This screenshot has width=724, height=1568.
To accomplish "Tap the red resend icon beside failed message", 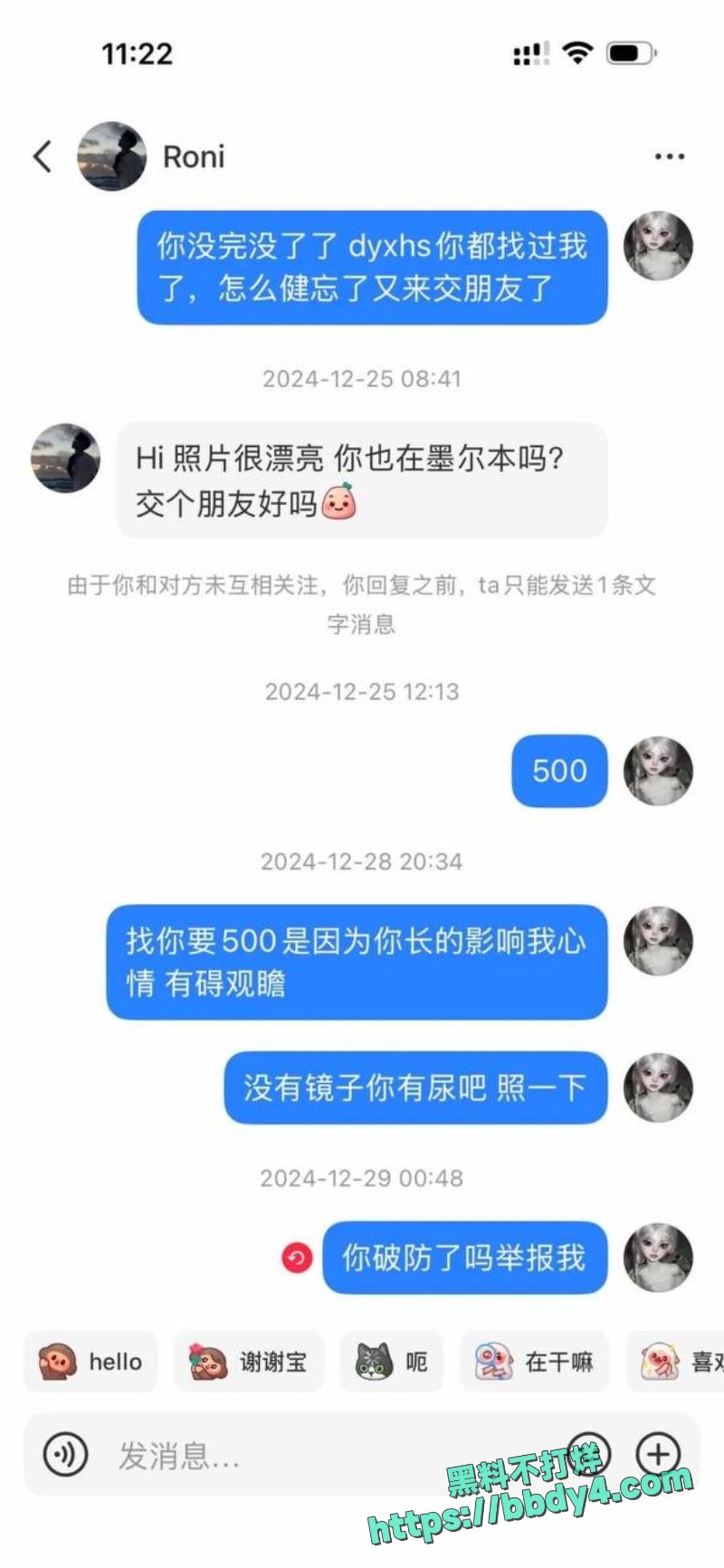I will 297,1258.
